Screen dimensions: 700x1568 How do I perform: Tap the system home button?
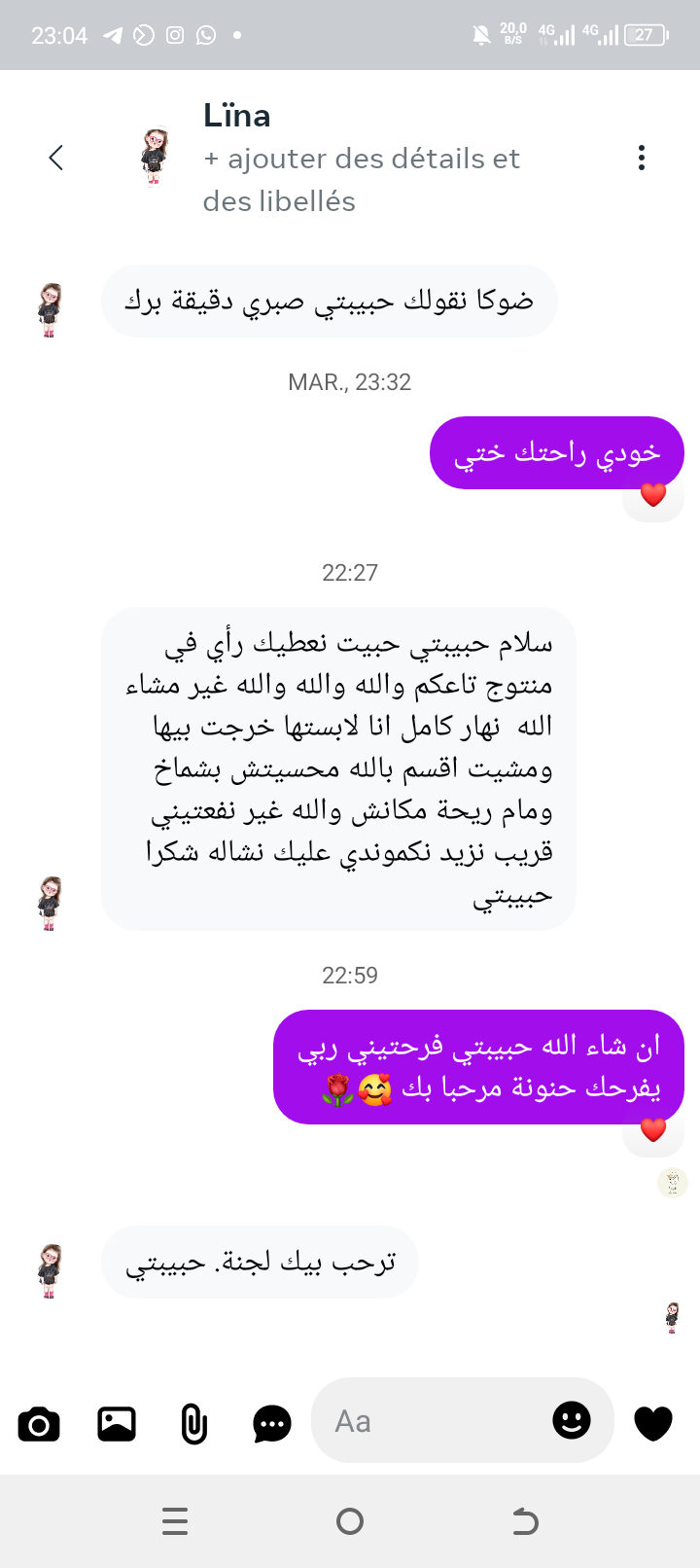click(350, 1521)
